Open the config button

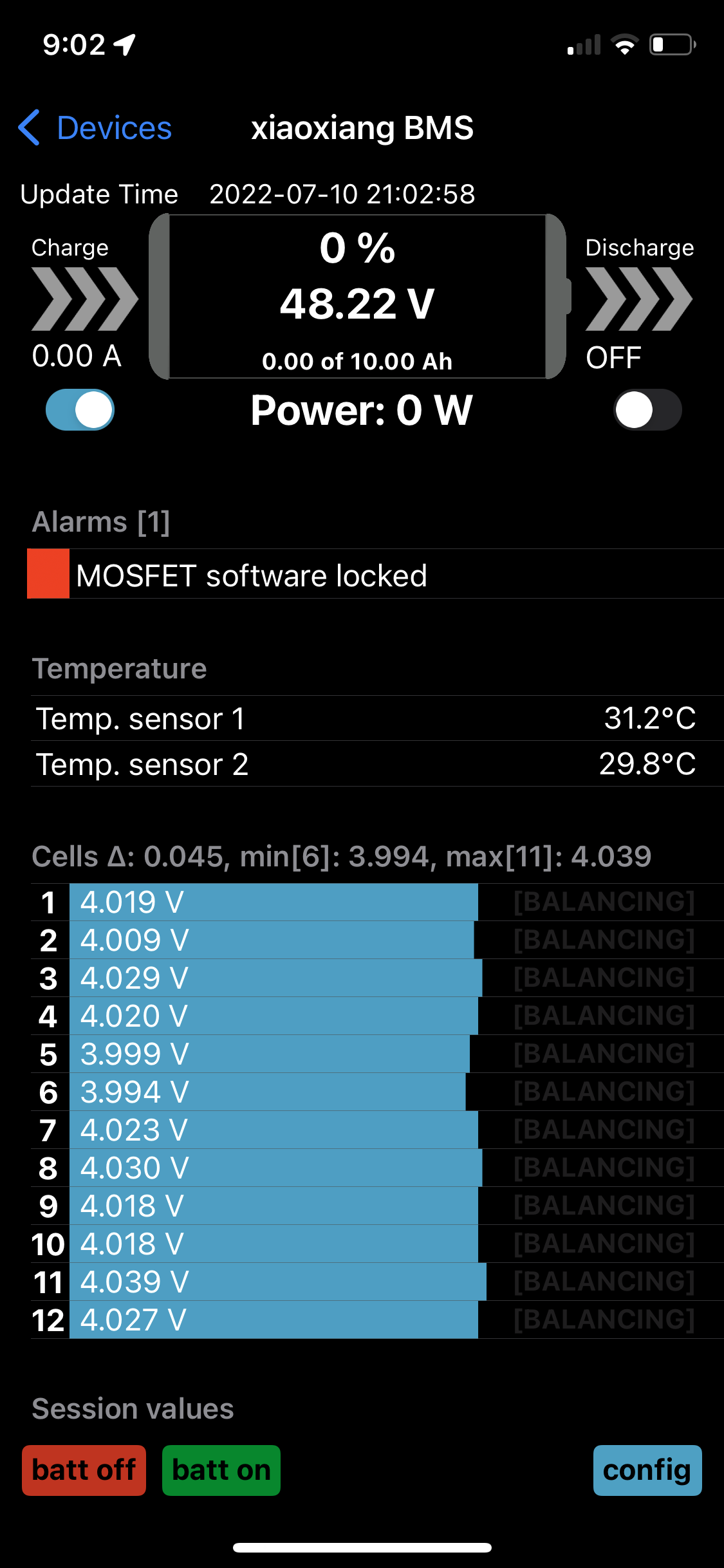[x=647, y=1470]
